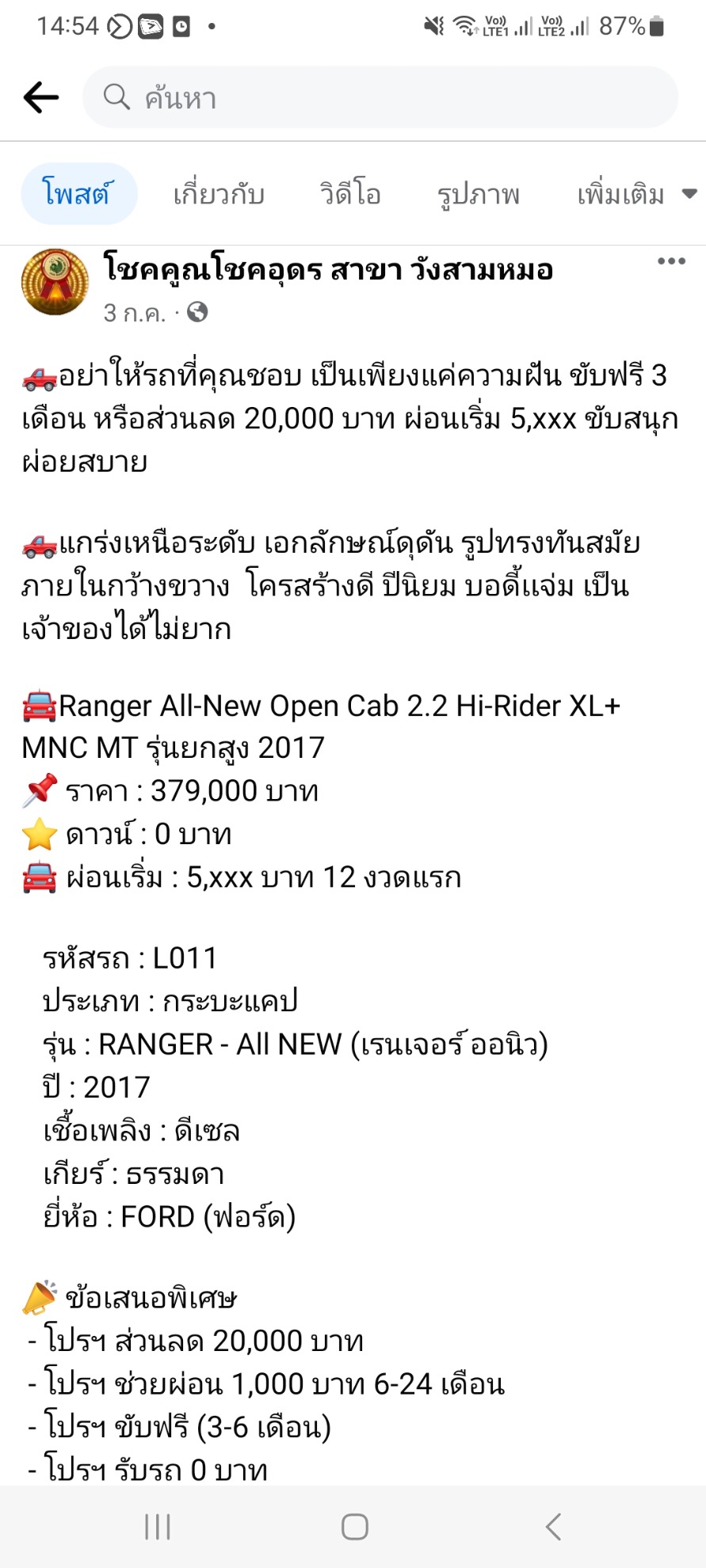Image resolution: width=706 pixels, height=1568 pixels.
Task: Open the page profile picture of โชคคูณโชคอุดร
Action: pyautogui.click(x=55, y=282)
